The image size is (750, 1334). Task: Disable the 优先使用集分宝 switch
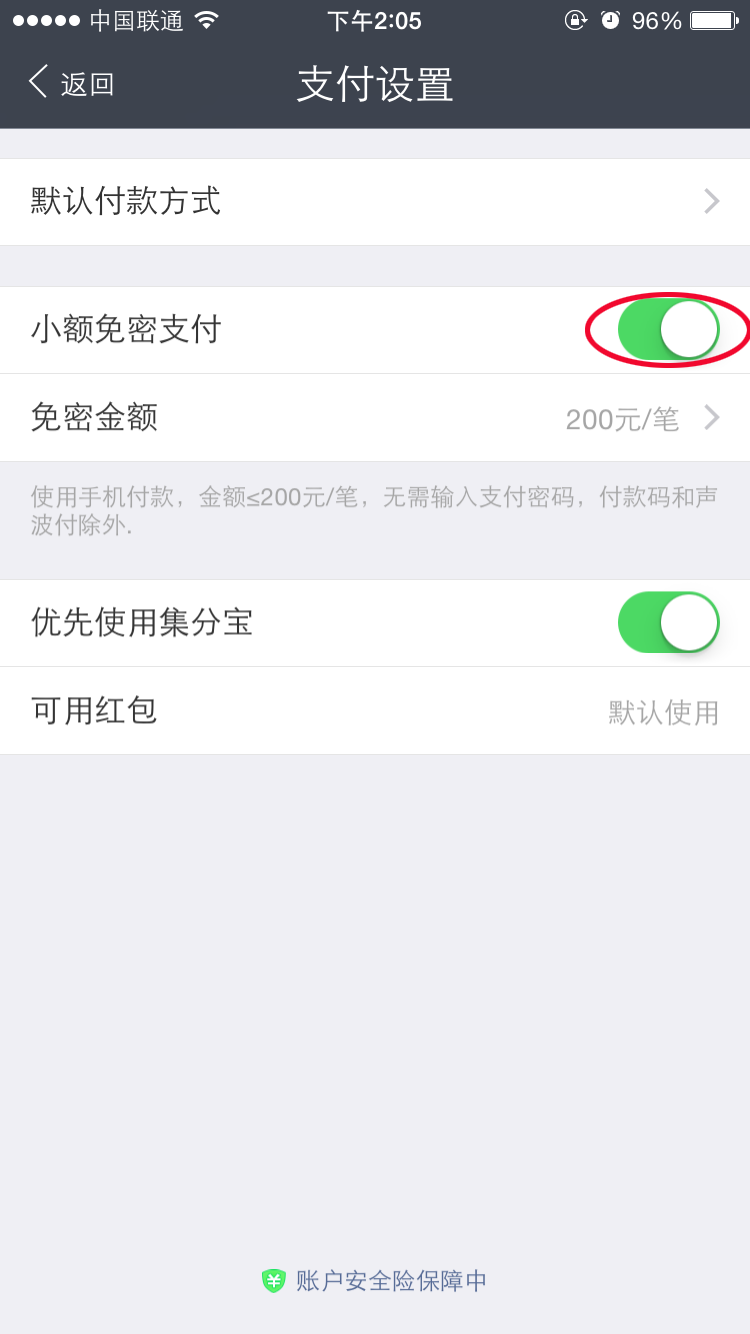pos(668,622)
